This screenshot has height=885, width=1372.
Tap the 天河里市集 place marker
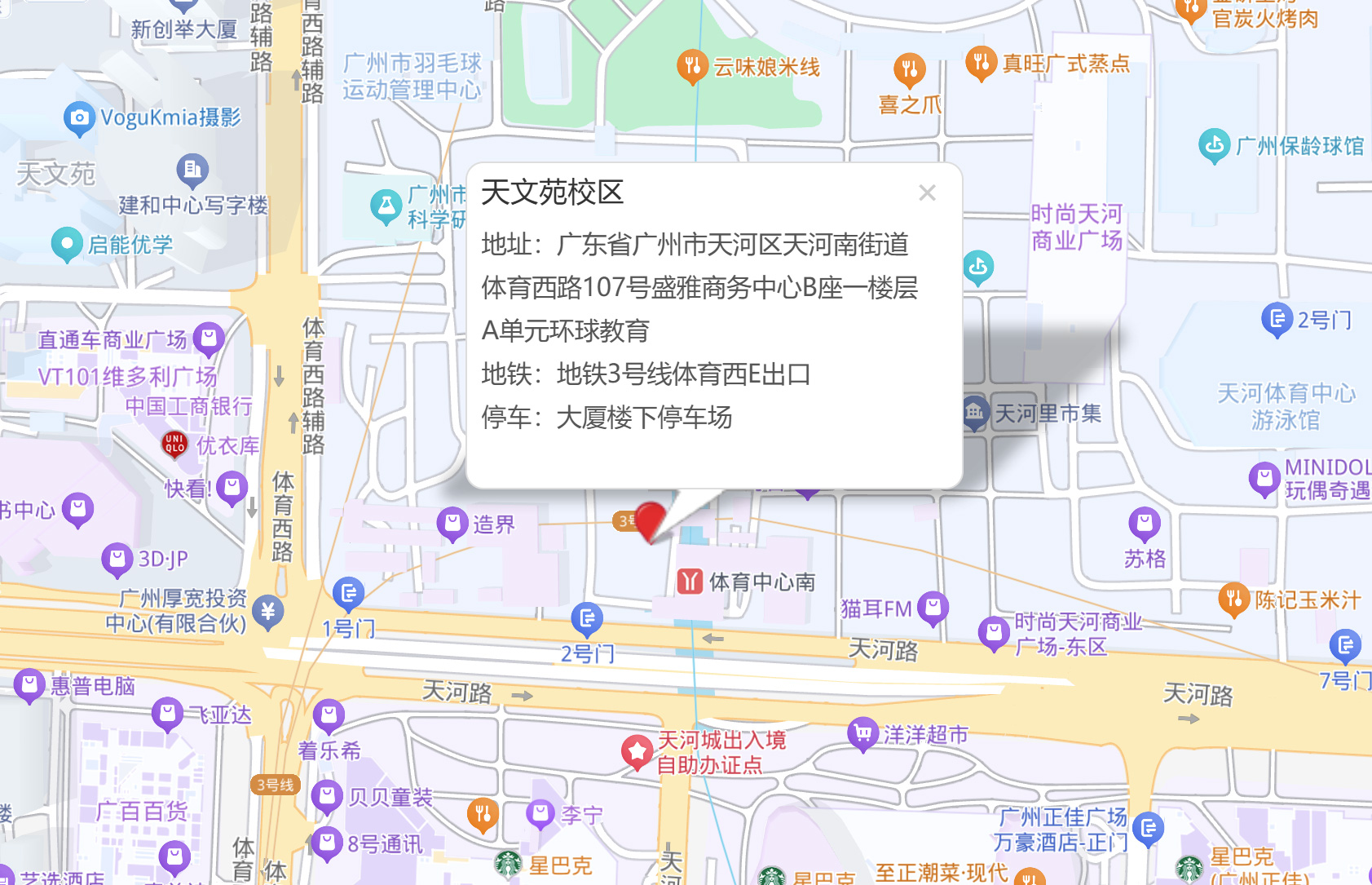pos(974,413)
